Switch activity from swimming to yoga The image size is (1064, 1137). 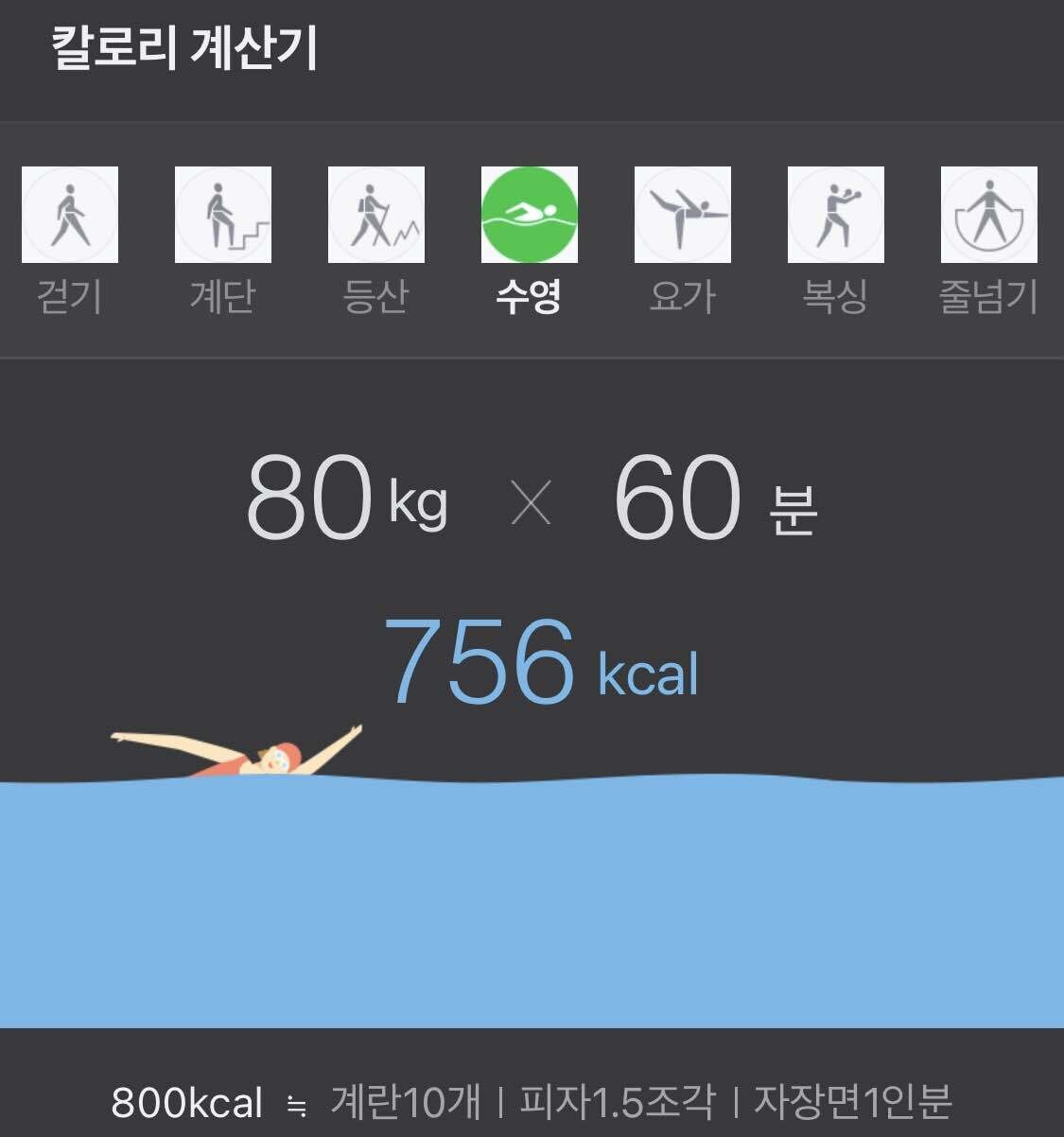point(683,213)
